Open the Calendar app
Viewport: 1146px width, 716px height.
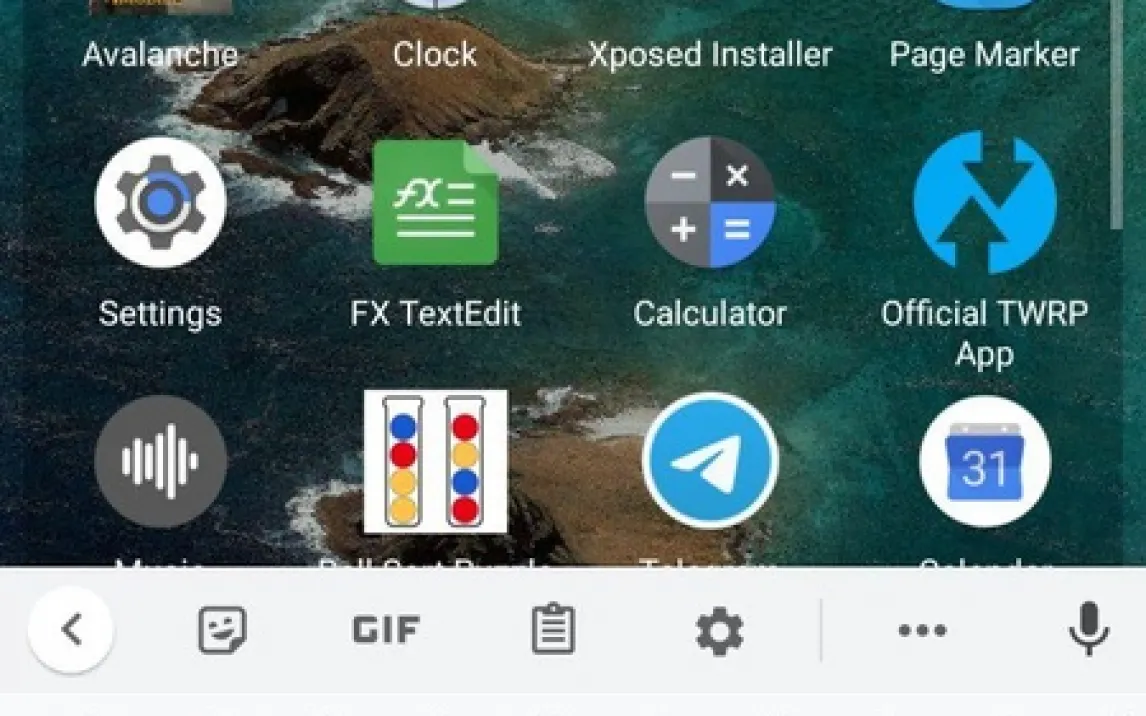point(985,461)
